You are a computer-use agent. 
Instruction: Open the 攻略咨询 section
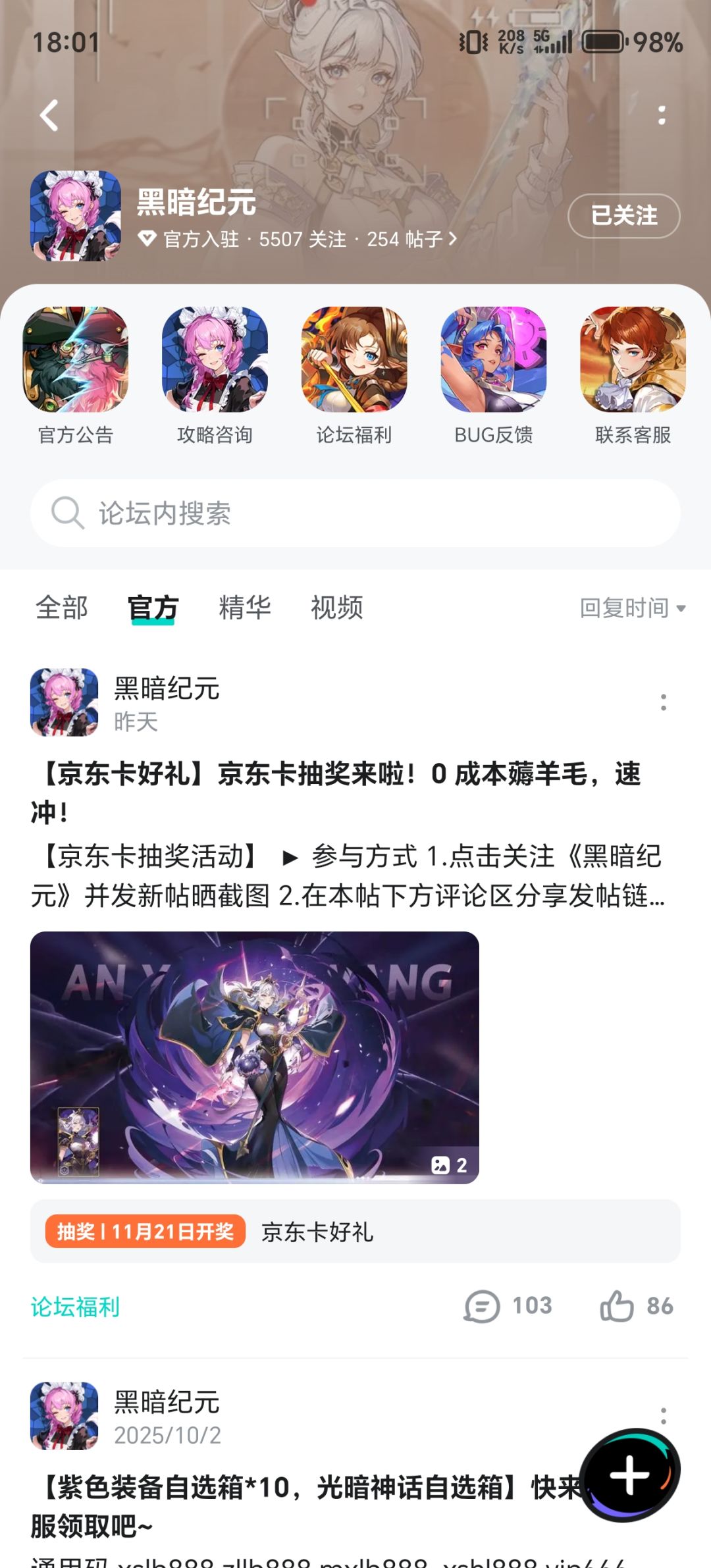click(x=215, y=377)
